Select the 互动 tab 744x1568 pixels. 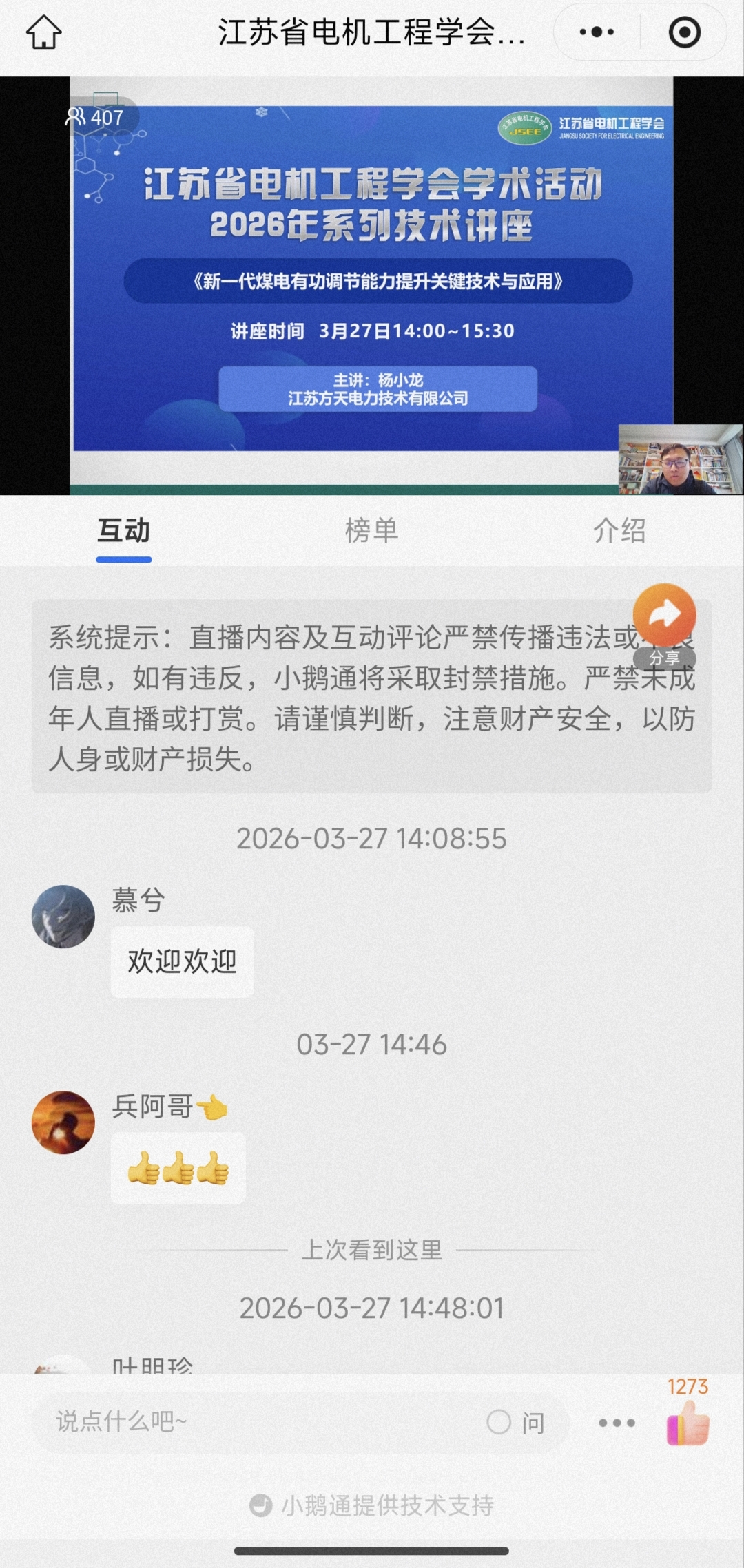[124, 531]
